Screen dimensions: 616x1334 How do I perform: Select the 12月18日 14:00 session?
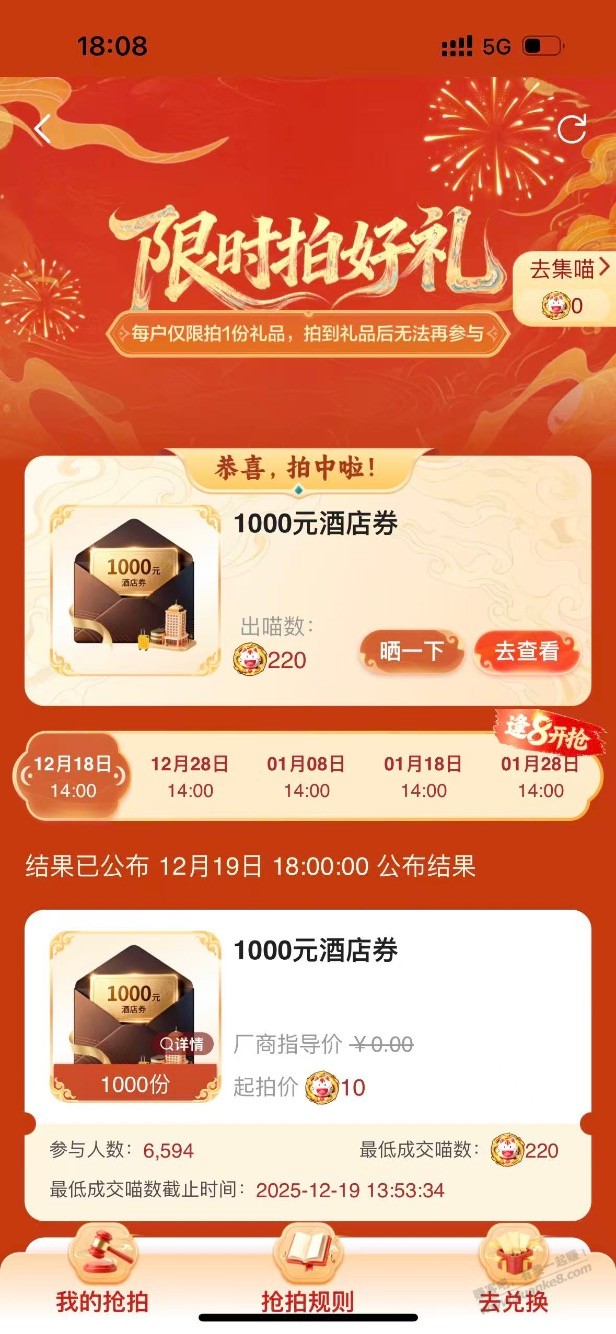click(72, 777)
